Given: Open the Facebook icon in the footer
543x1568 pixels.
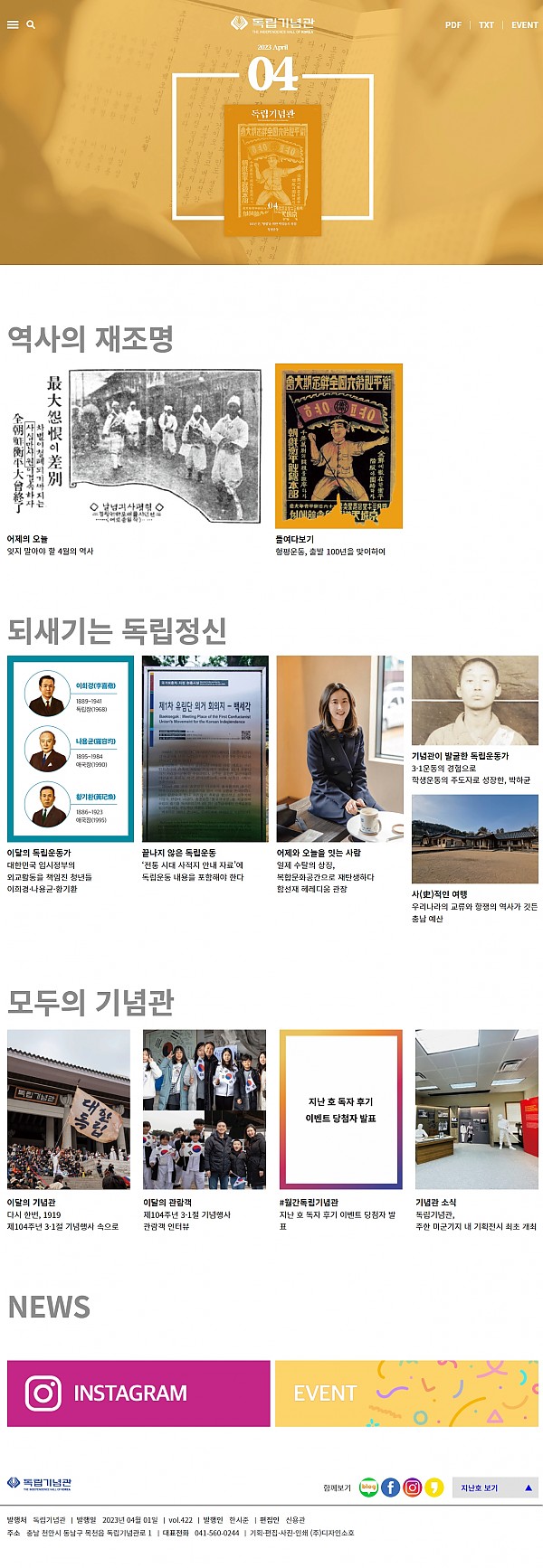Looking at the screenshot, I should click(x=390, y=1488).
